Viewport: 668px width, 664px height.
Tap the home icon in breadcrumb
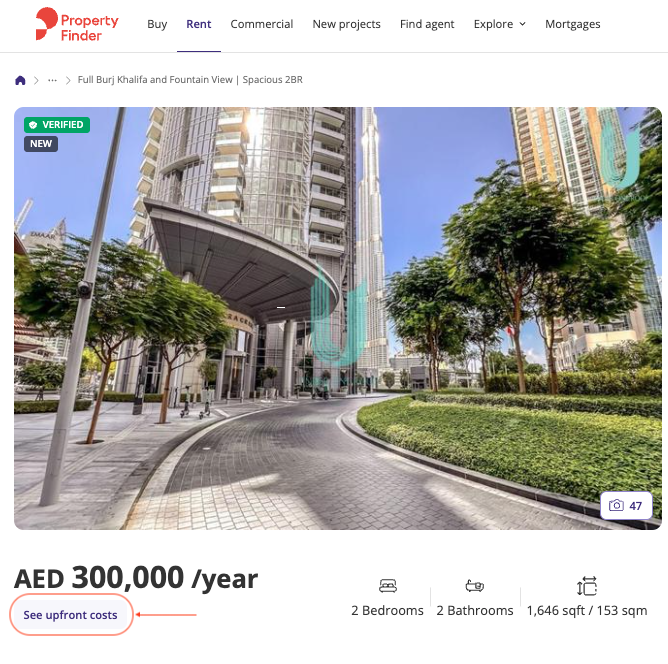pos(20,80)
